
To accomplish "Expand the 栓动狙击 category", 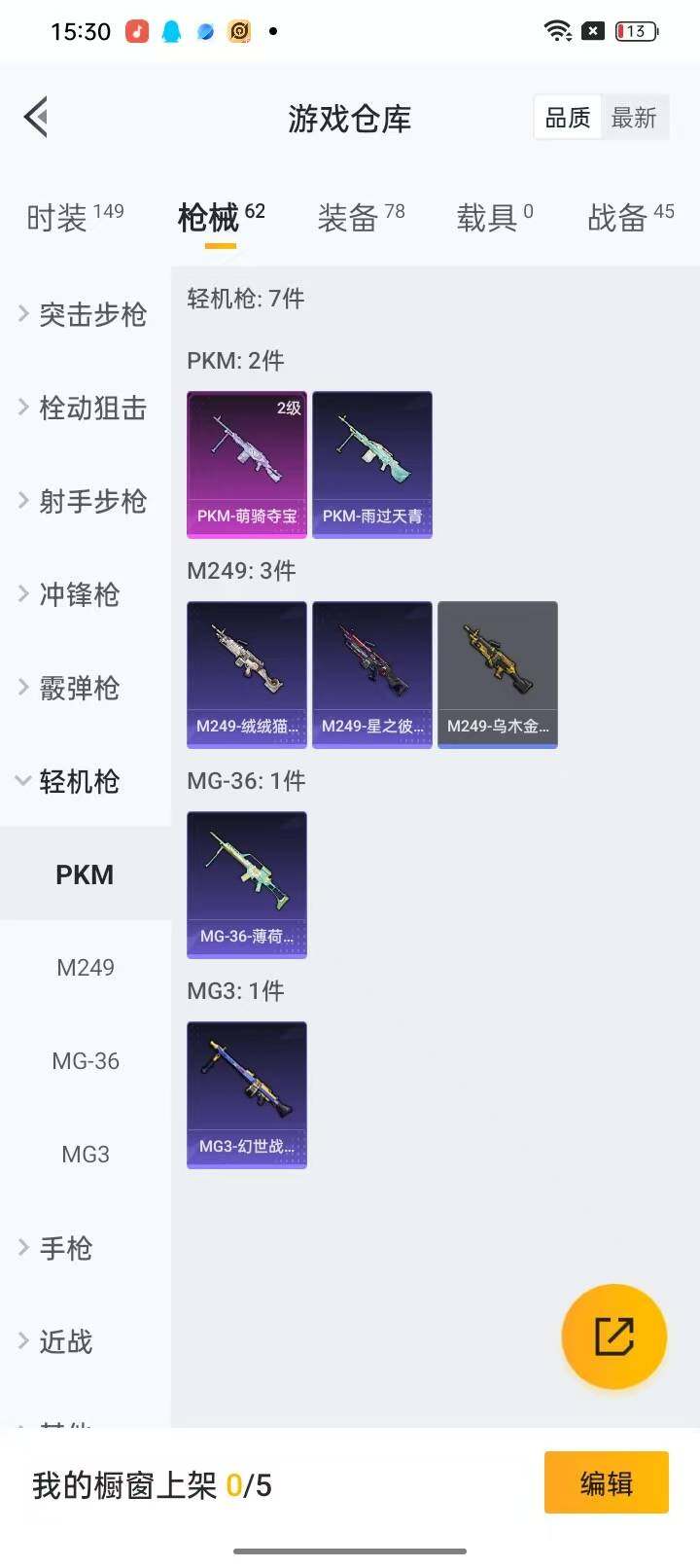I will tap(86, 408).
